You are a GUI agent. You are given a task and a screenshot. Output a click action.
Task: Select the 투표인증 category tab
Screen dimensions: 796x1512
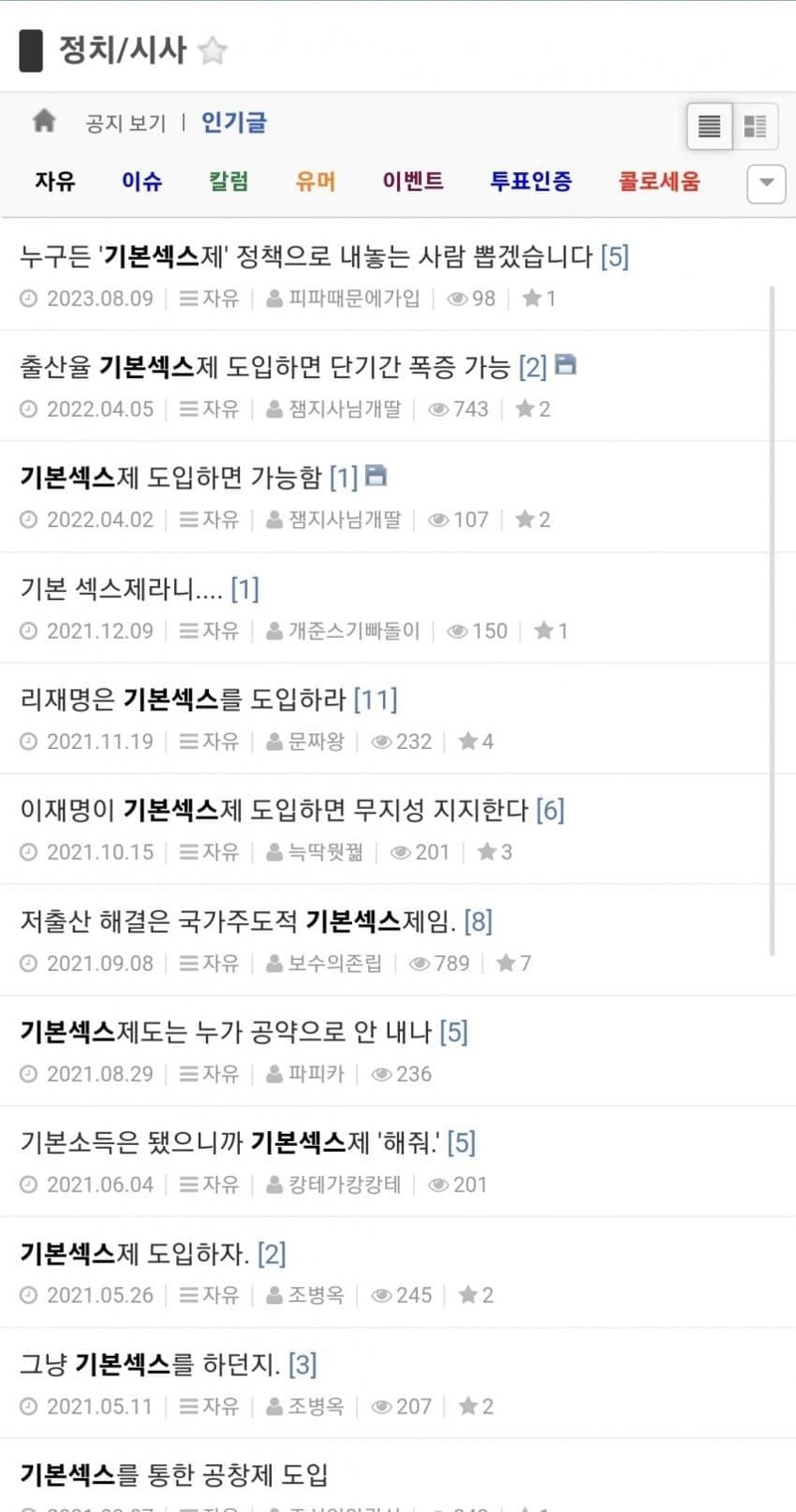click(x=531, y=182)
